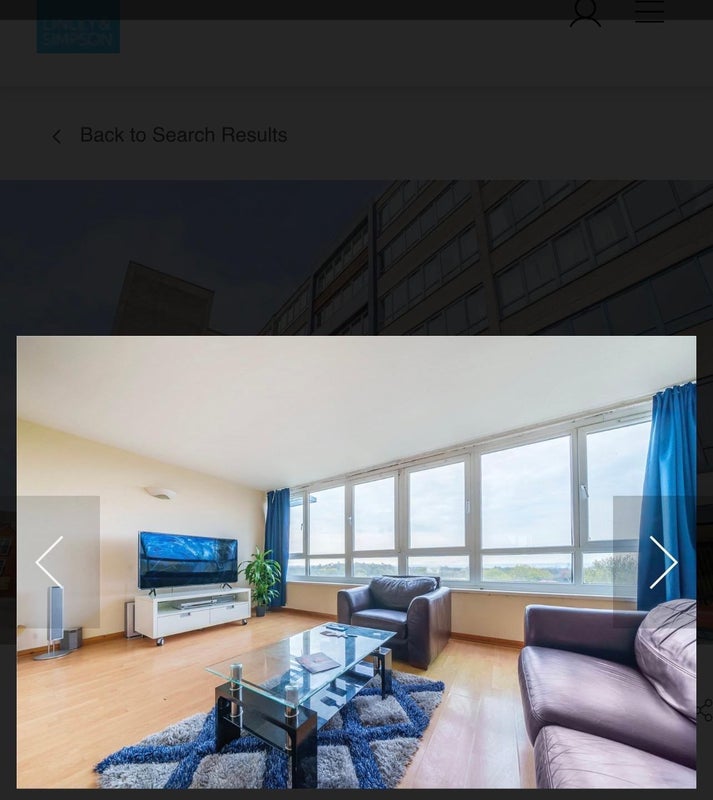This screenshot has height=800, width=713.
Task: Open the hamburger menu
Action: coord(649,11)
